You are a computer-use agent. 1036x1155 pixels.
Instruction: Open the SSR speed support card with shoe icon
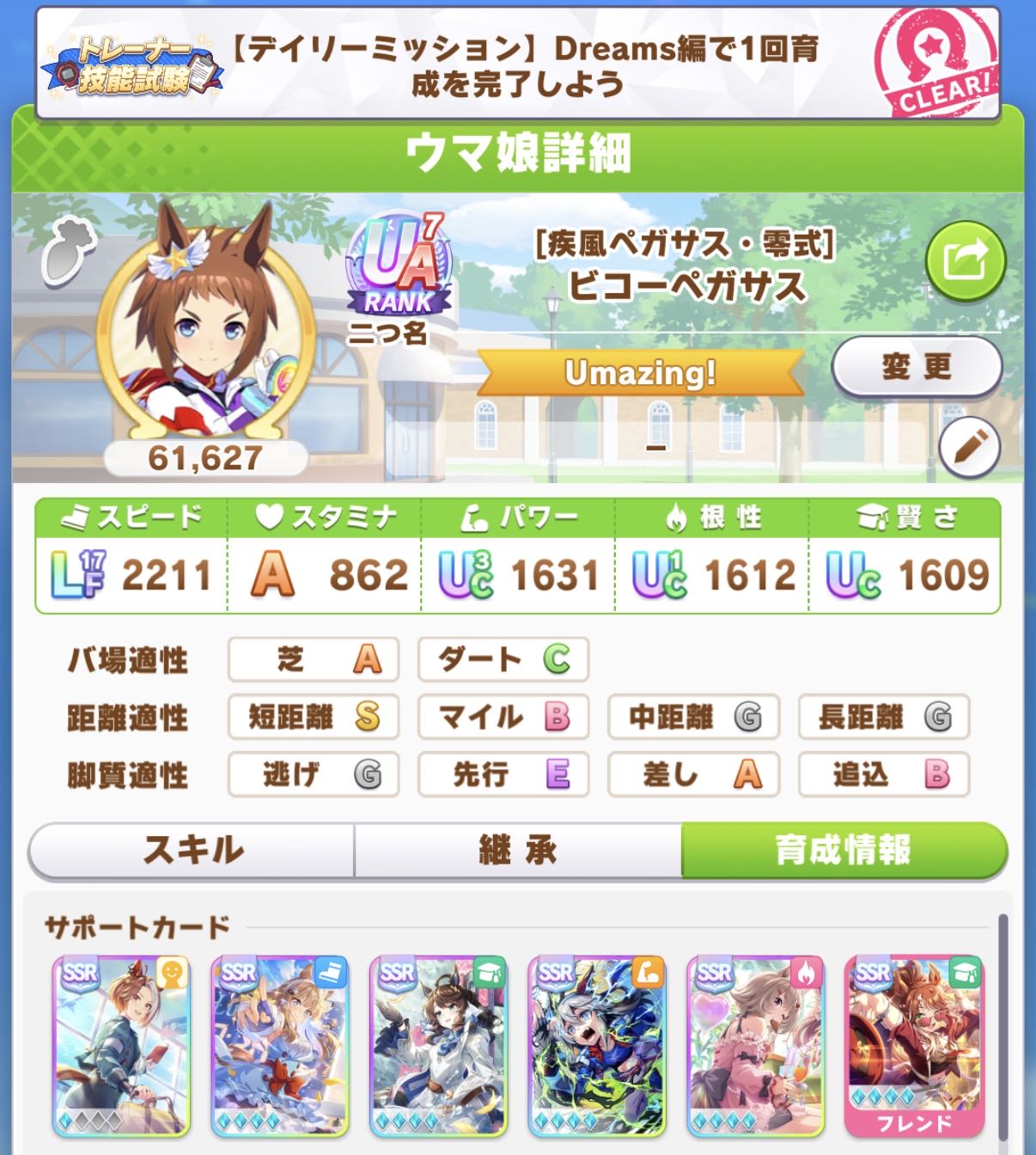pos(279,1045)
